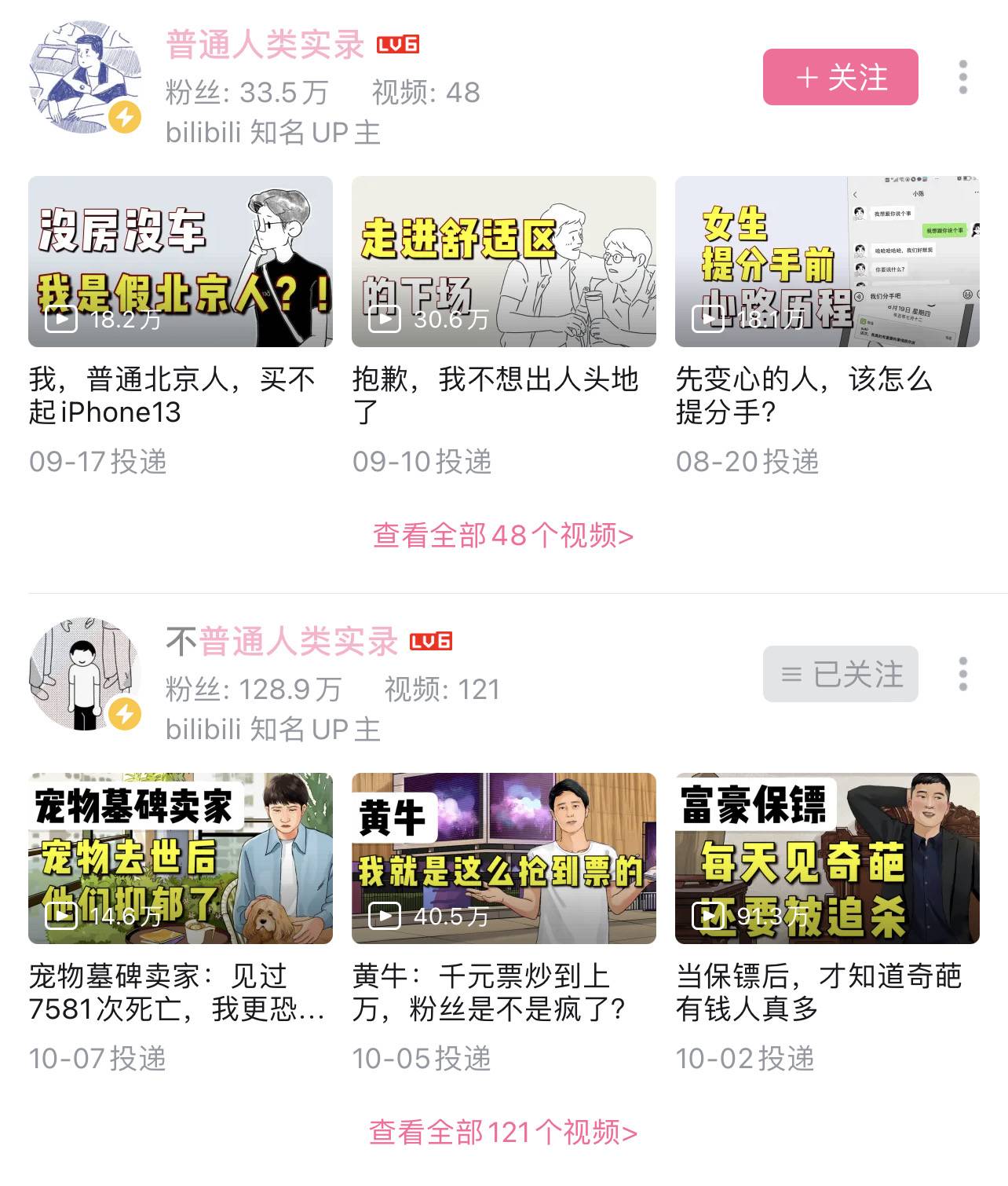Viewport: 1008px width, 1186px height.
Task: Open overflow menu for 不普通人类实录
Action: point(962,674)
